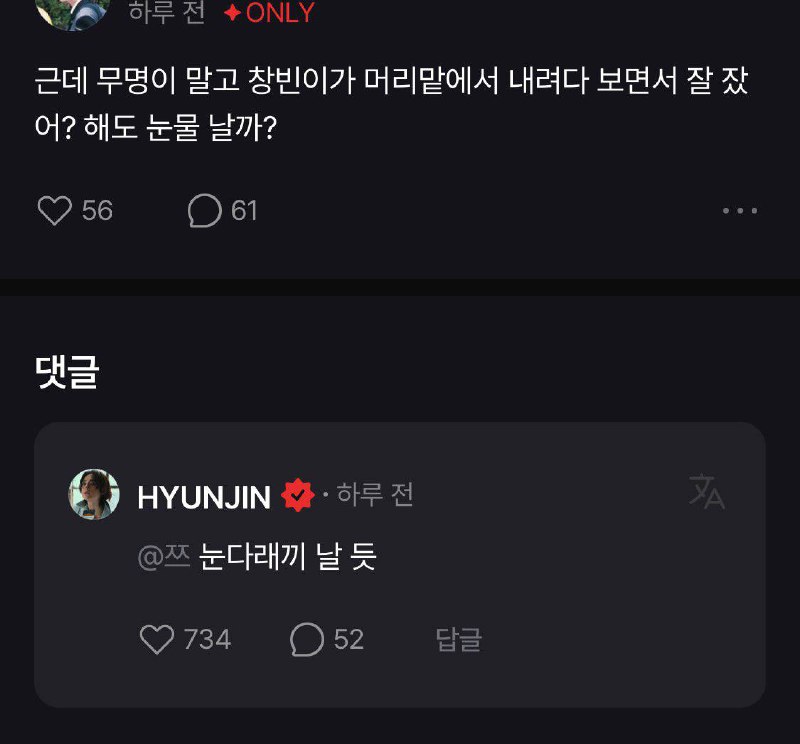This screenshot has height=744, width=800.
Task: Open comments on the post showing 61
Action: 204,211
